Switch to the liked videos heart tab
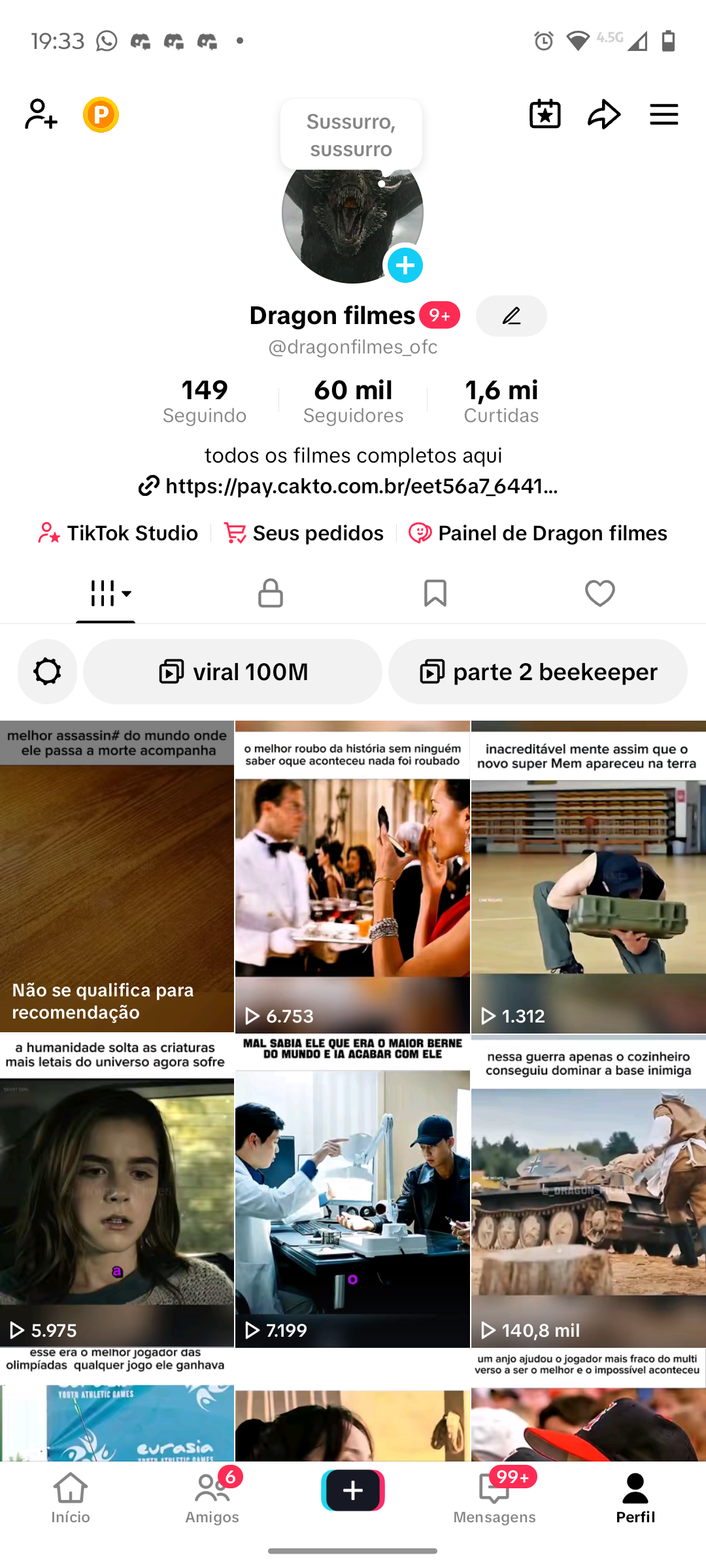Screen dimensions: 706x1568 coord(599,593)
